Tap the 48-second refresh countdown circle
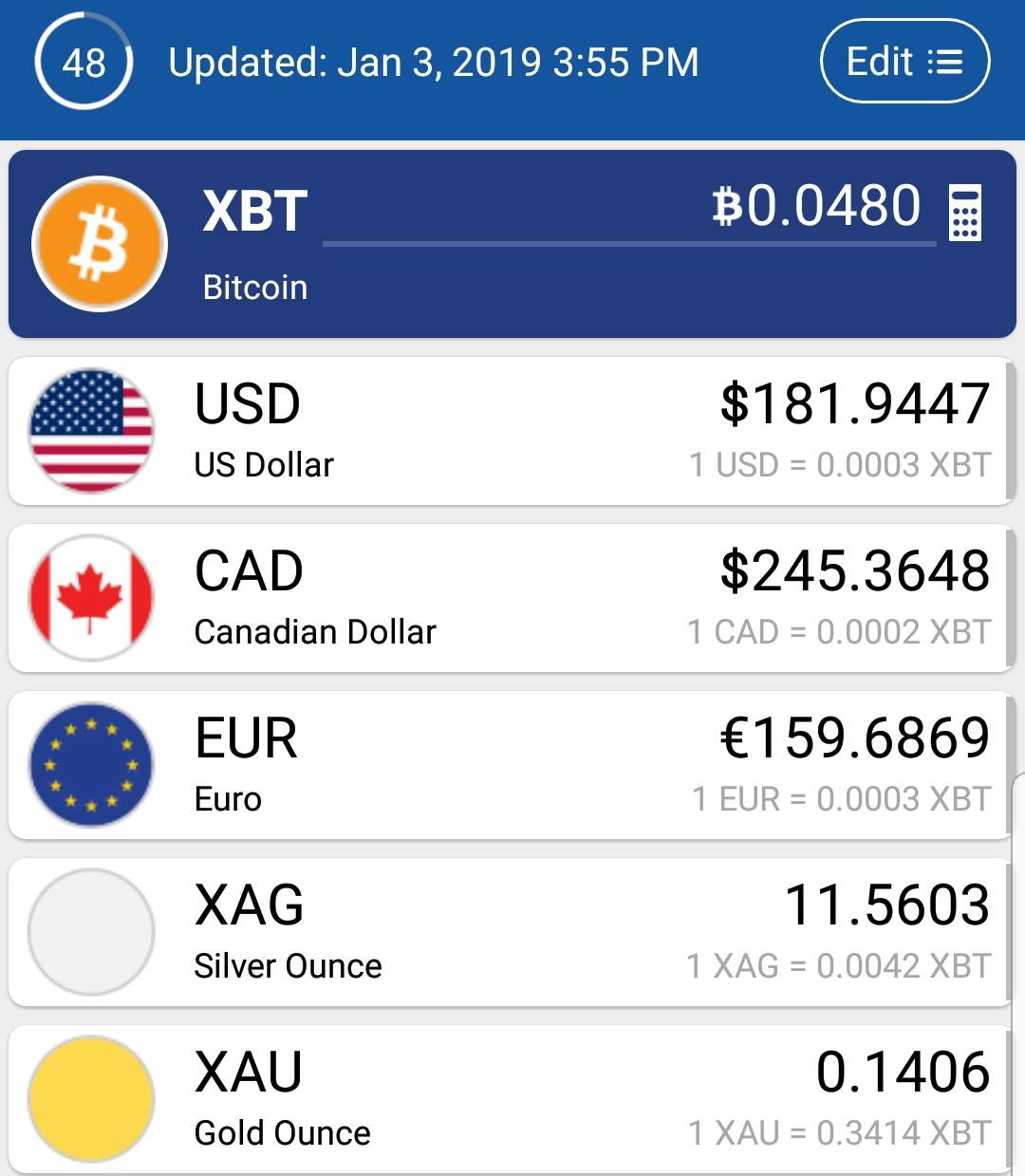Image resolution: width=1025 pixels, height=1176 pixels. (84, 63)
